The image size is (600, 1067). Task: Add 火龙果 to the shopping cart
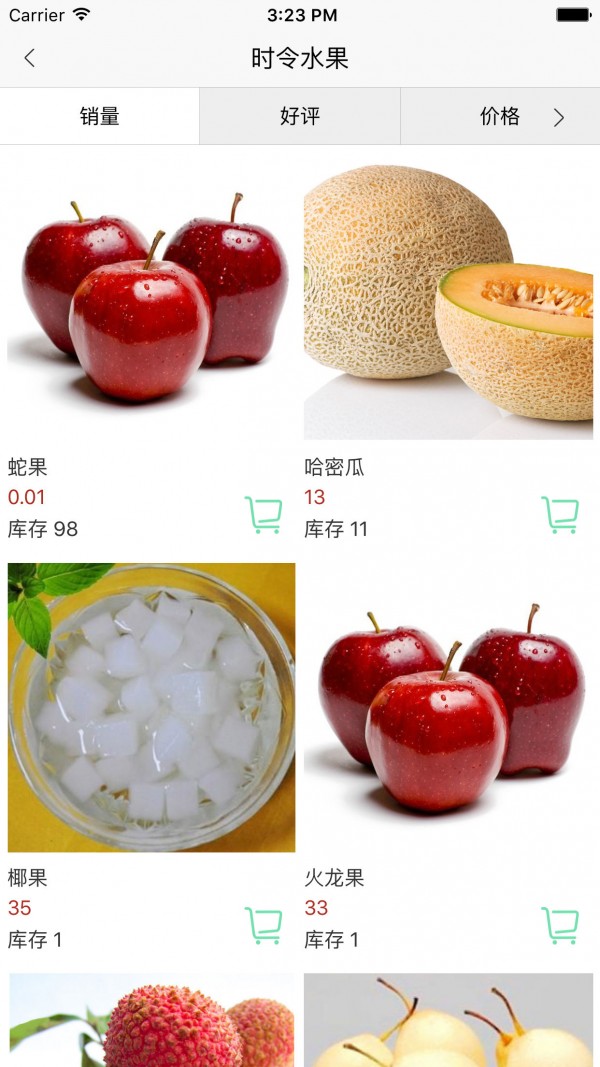click(560, 925)
